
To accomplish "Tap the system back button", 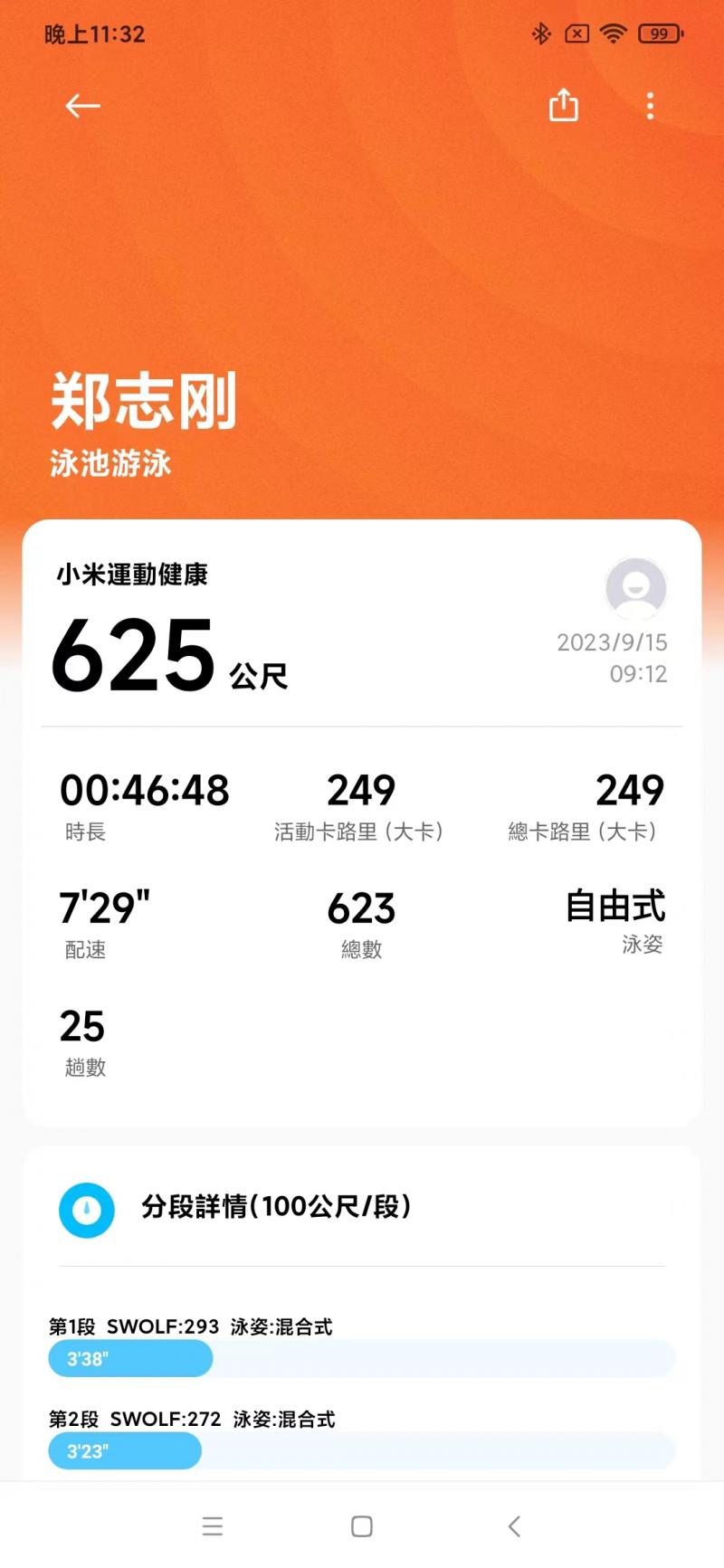I will pyautogui.click(x=514, y=1526).
